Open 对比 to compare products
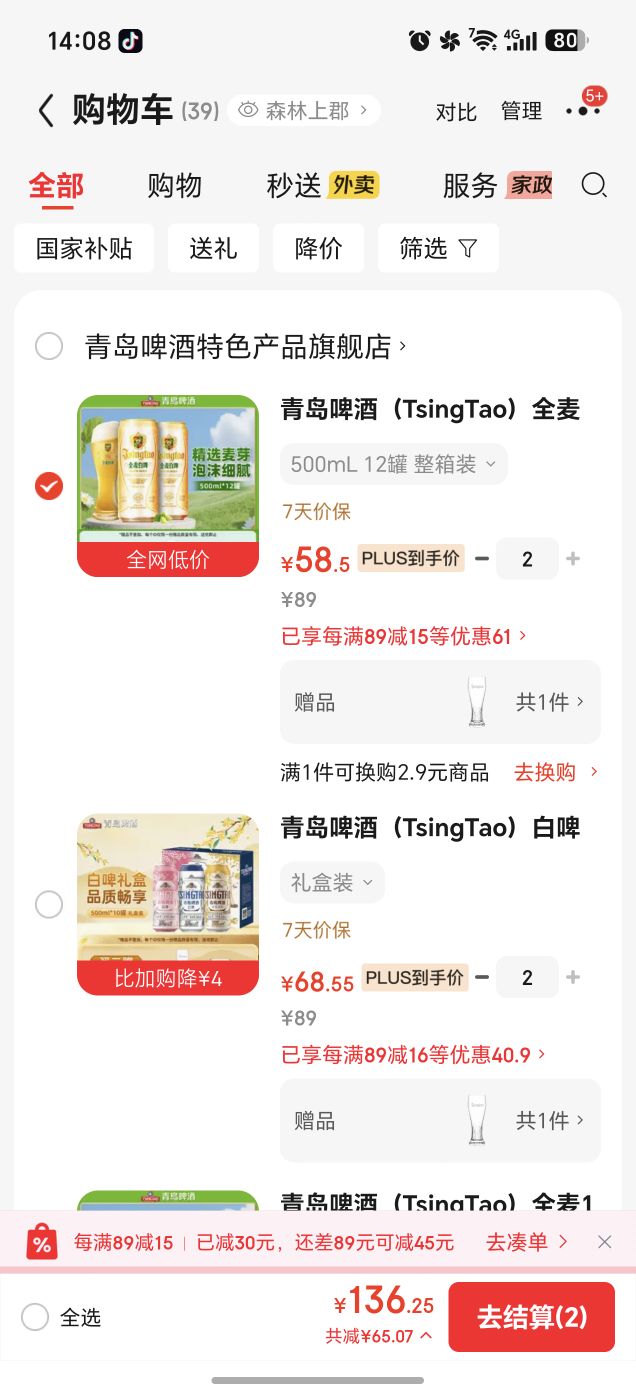Viewport: 636px width, 1400px height. click(x=456, y=111)
